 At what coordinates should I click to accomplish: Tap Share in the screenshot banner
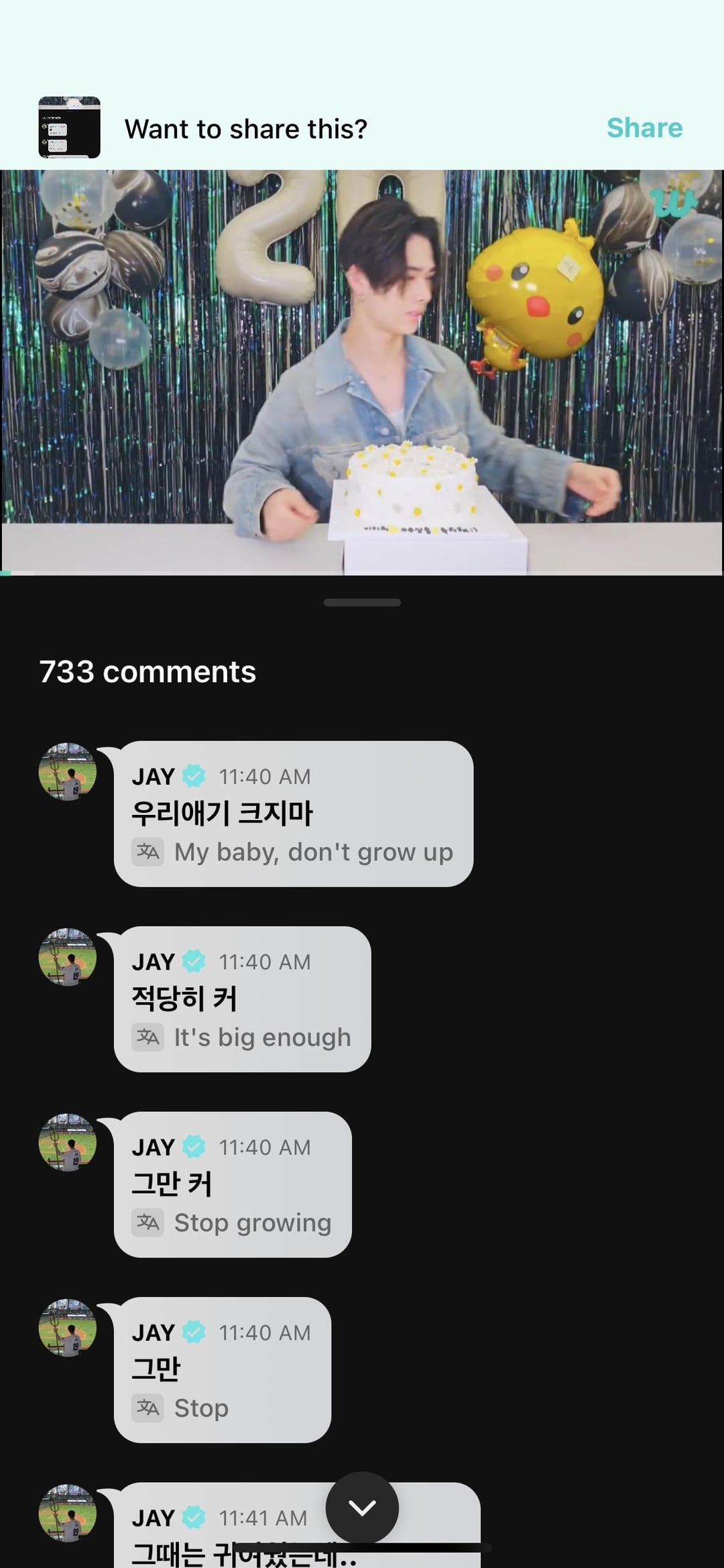[x=644, y=127]
